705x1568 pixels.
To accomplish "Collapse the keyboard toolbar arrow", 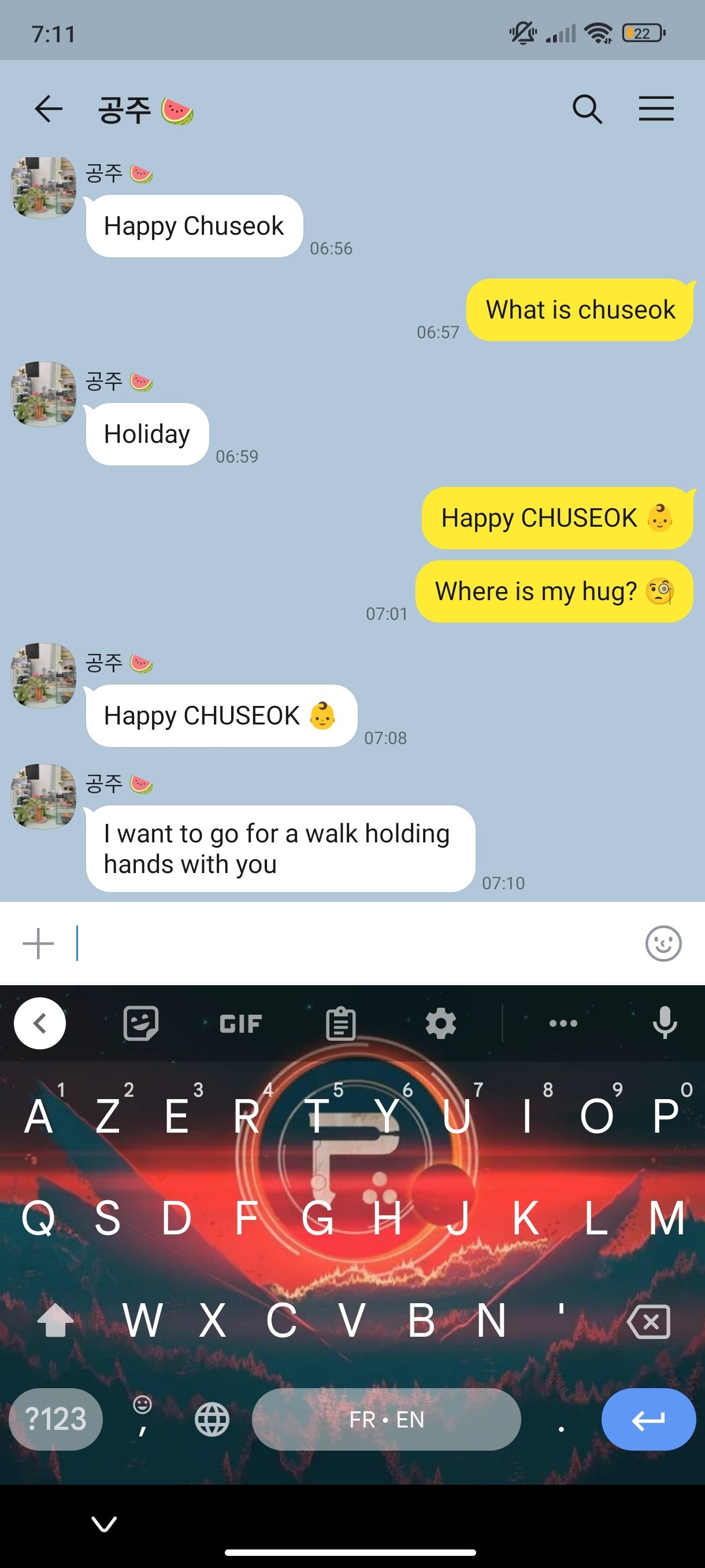I will pyautogui.click(x=40, y=1023).
